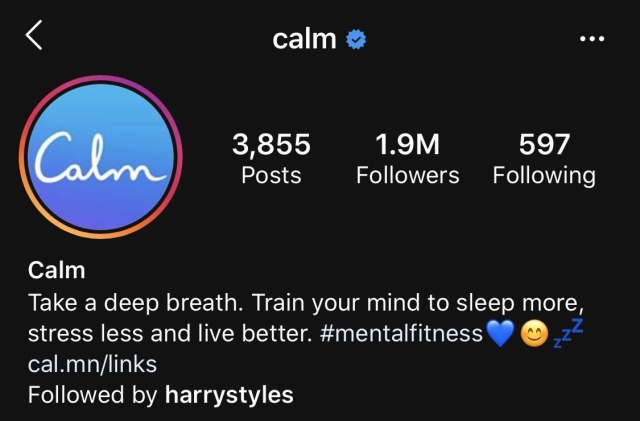The height and width of the screenshot is (421, 640).
Task: Go back using the top-left arrow
Action: 35,38
